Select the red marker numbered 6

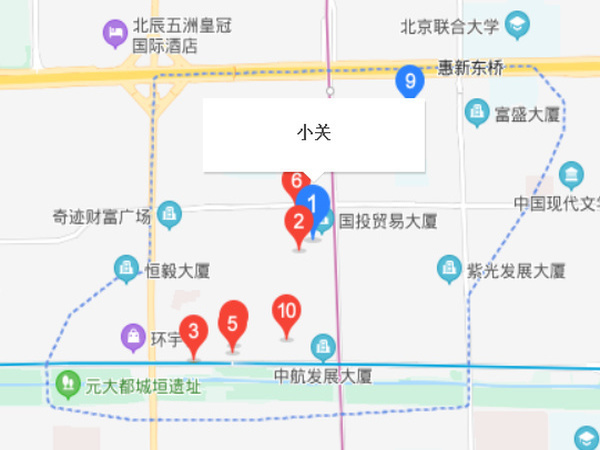pyautogui.click(x=293, y=180)
